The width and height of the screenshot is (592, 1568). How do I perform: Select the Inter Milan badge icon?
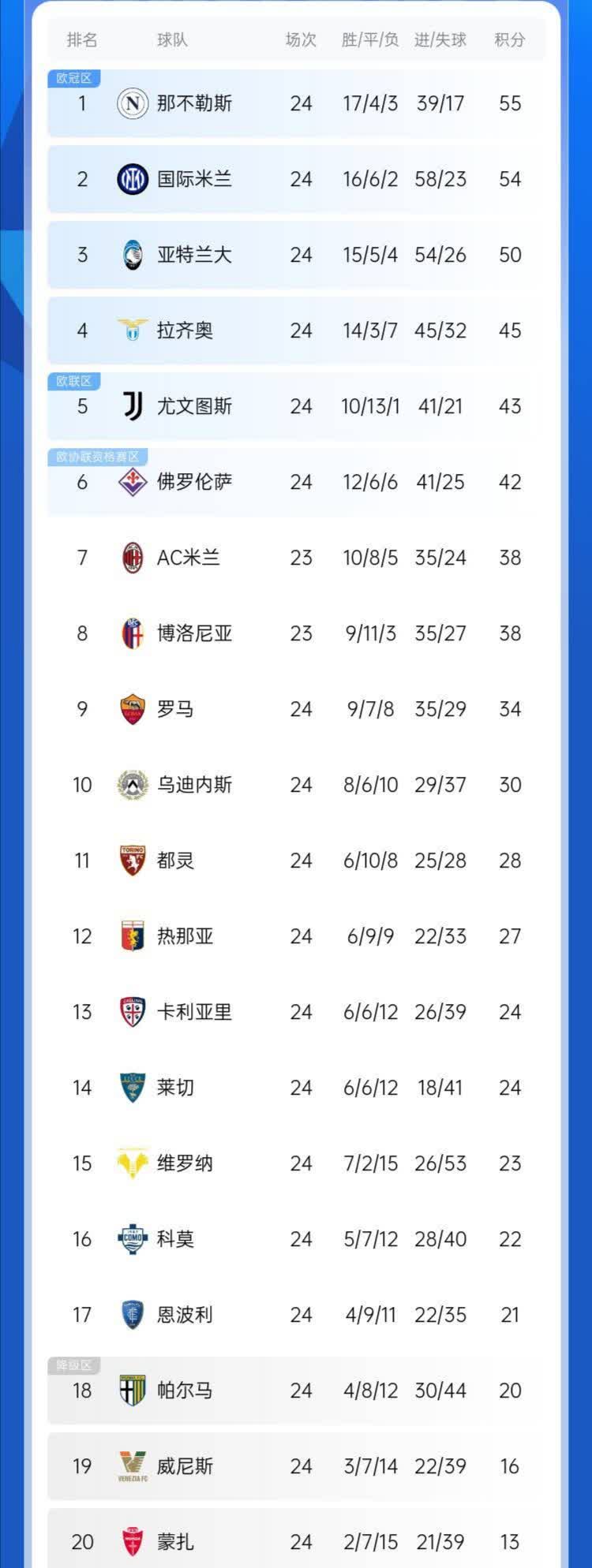tap(131, 179)
